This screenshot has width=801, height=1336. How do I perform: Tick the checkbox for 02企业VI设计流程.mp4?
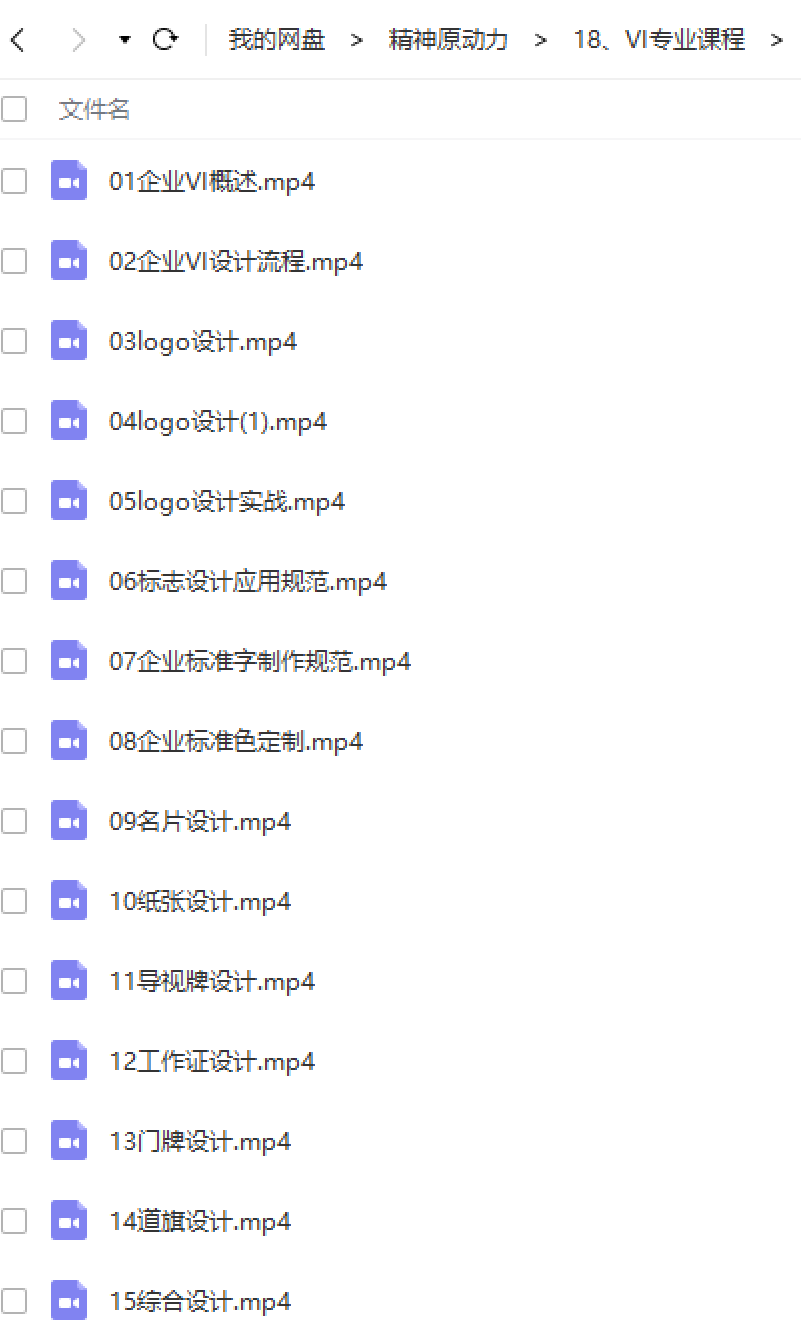[14, 262]
